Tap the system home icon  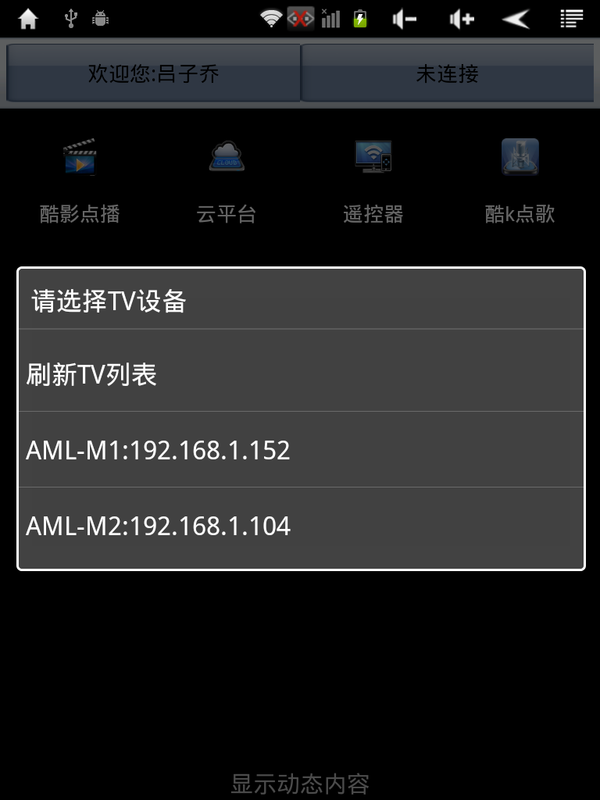tap(28, 18)
